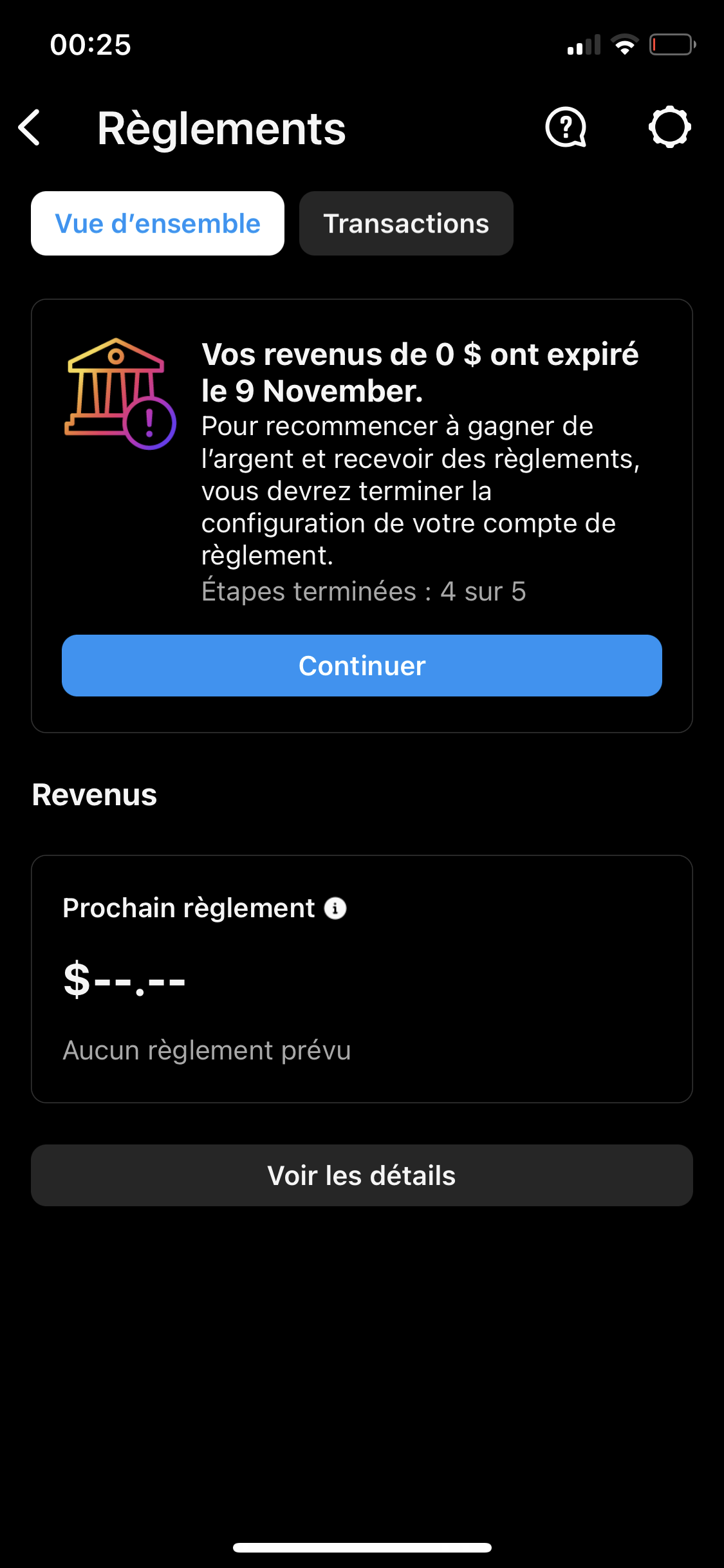Go back from Règlements screen
The width and height of the screenshot is (724, 1568).
[30, 127]
